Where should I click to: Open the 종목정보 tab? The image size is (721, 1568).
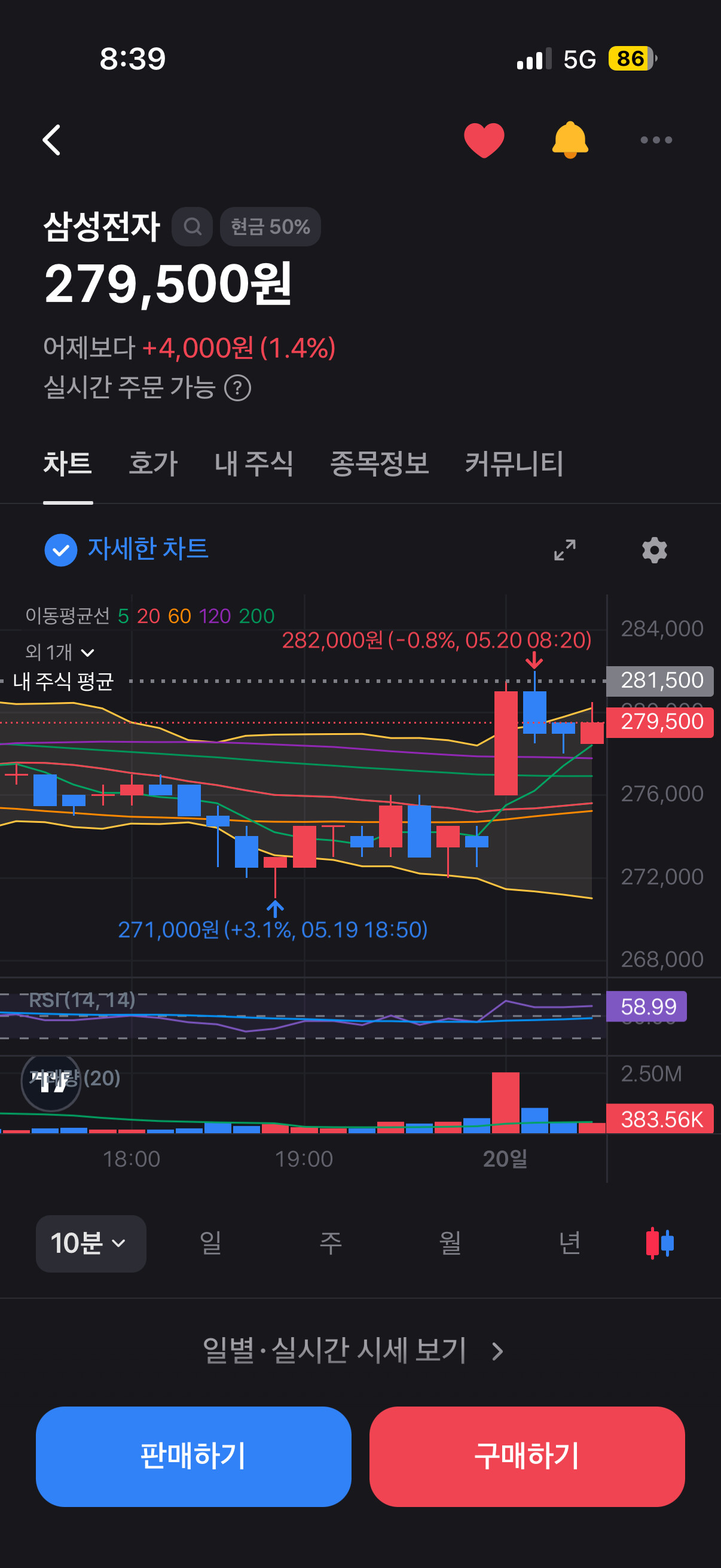[379, 463]
